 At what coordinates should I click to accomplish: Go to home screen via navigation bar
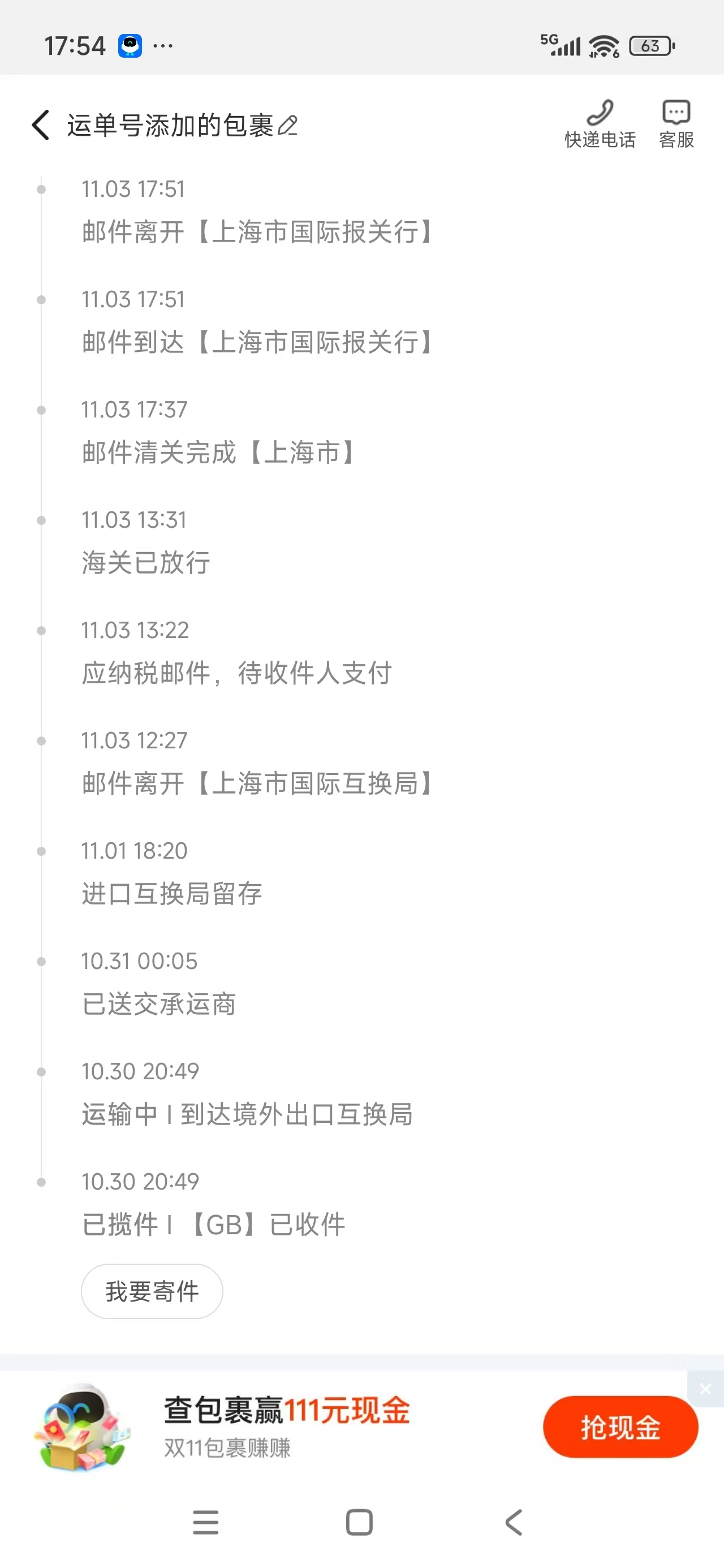pyautogui.click(x=359, y=1522)
